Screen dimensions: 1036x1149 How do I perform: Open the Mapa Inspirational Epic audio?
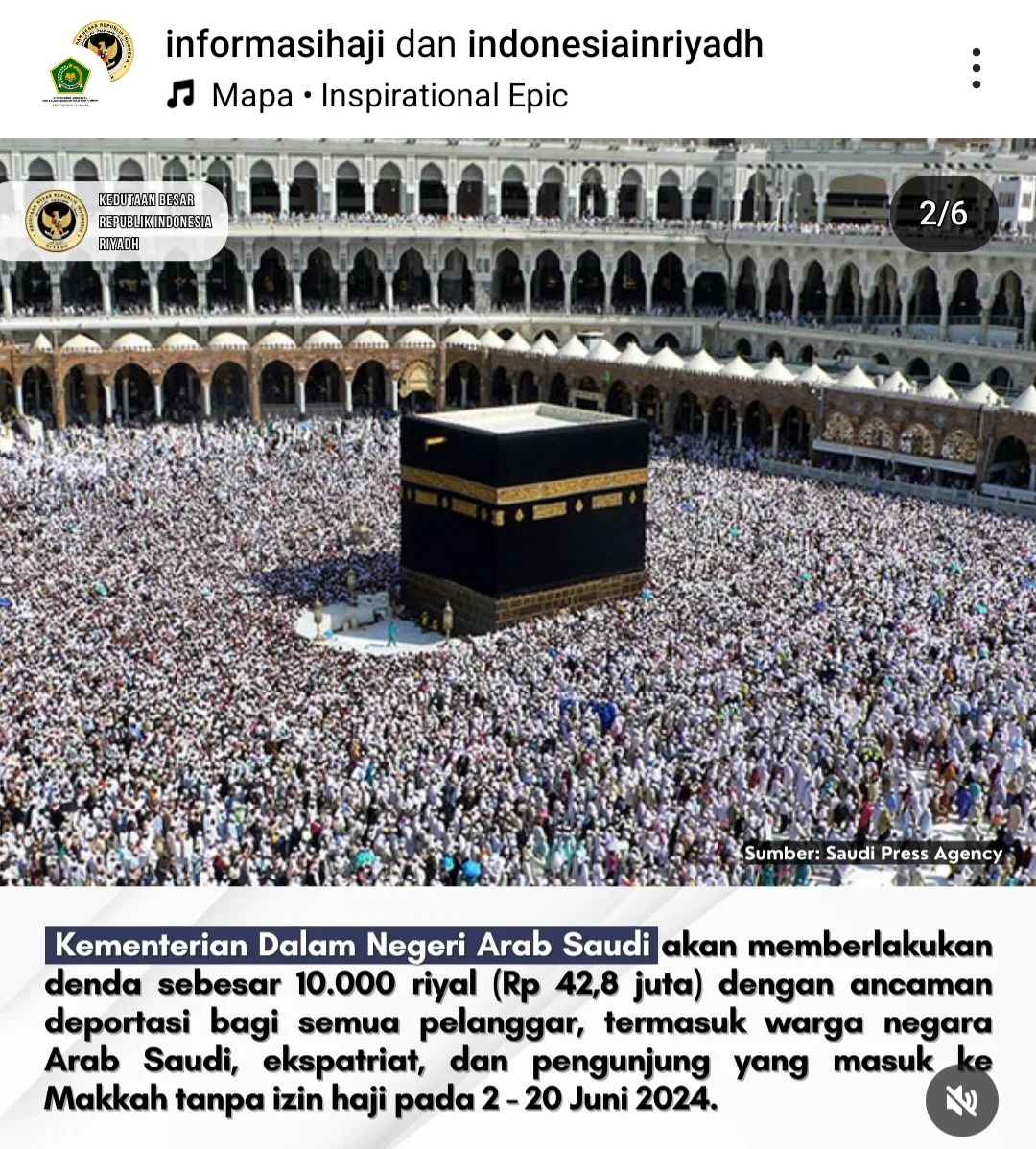click(388, 96)
